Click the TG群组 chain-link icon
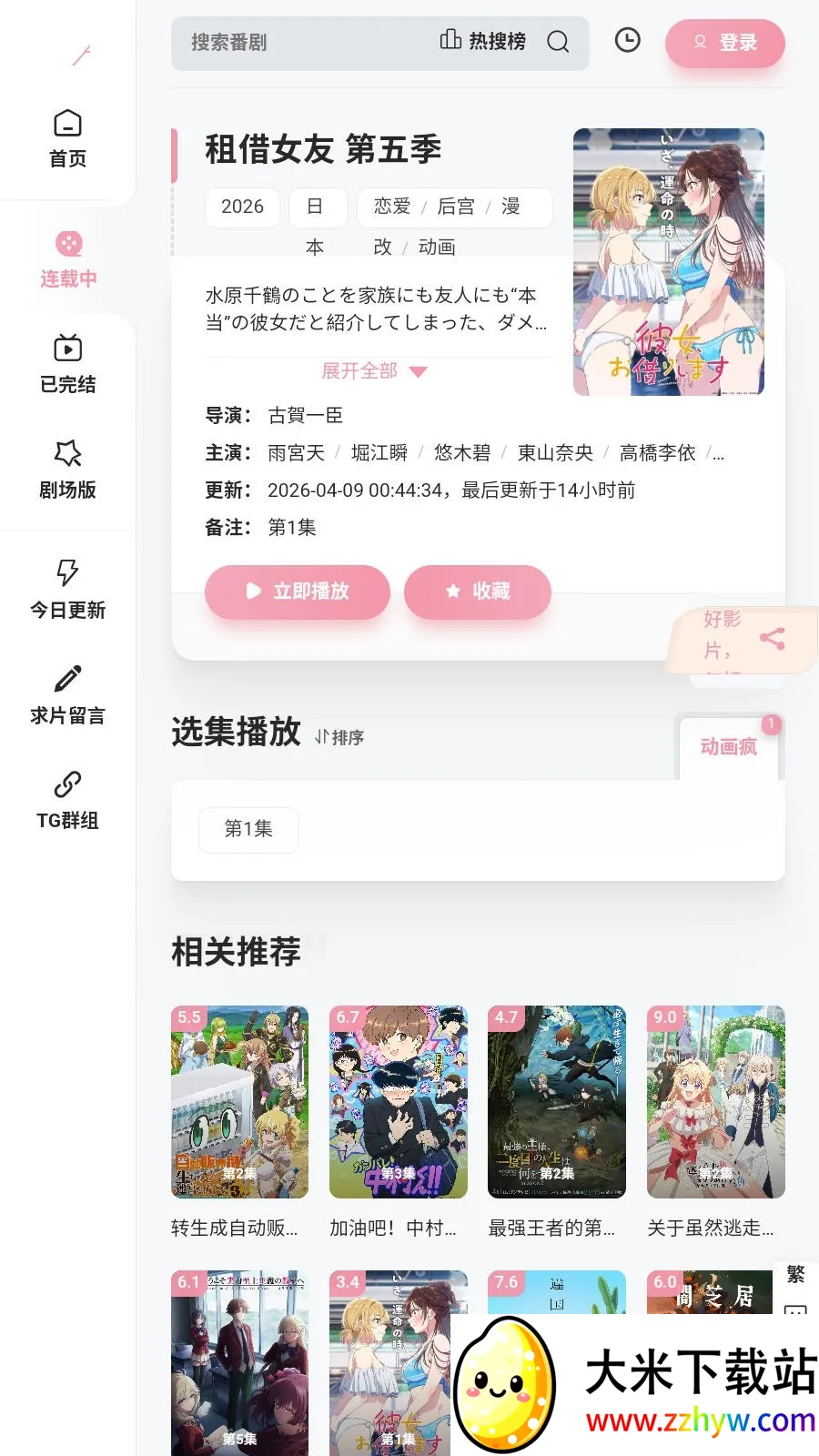The height and width of the screenshot is (1456, 819). pyautogui.click(x=66, y=784)
